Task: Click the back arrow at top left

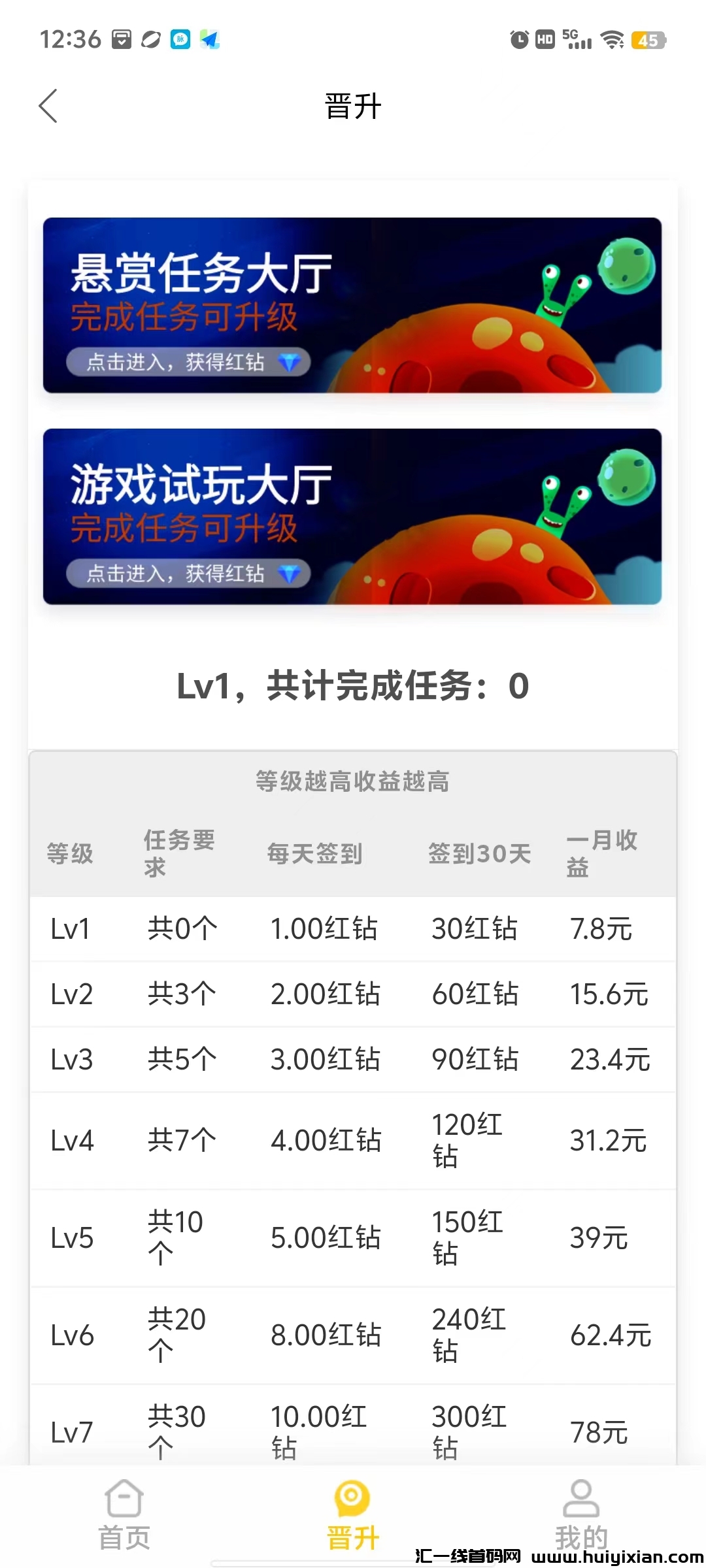Action: click(x=49, y=105)
